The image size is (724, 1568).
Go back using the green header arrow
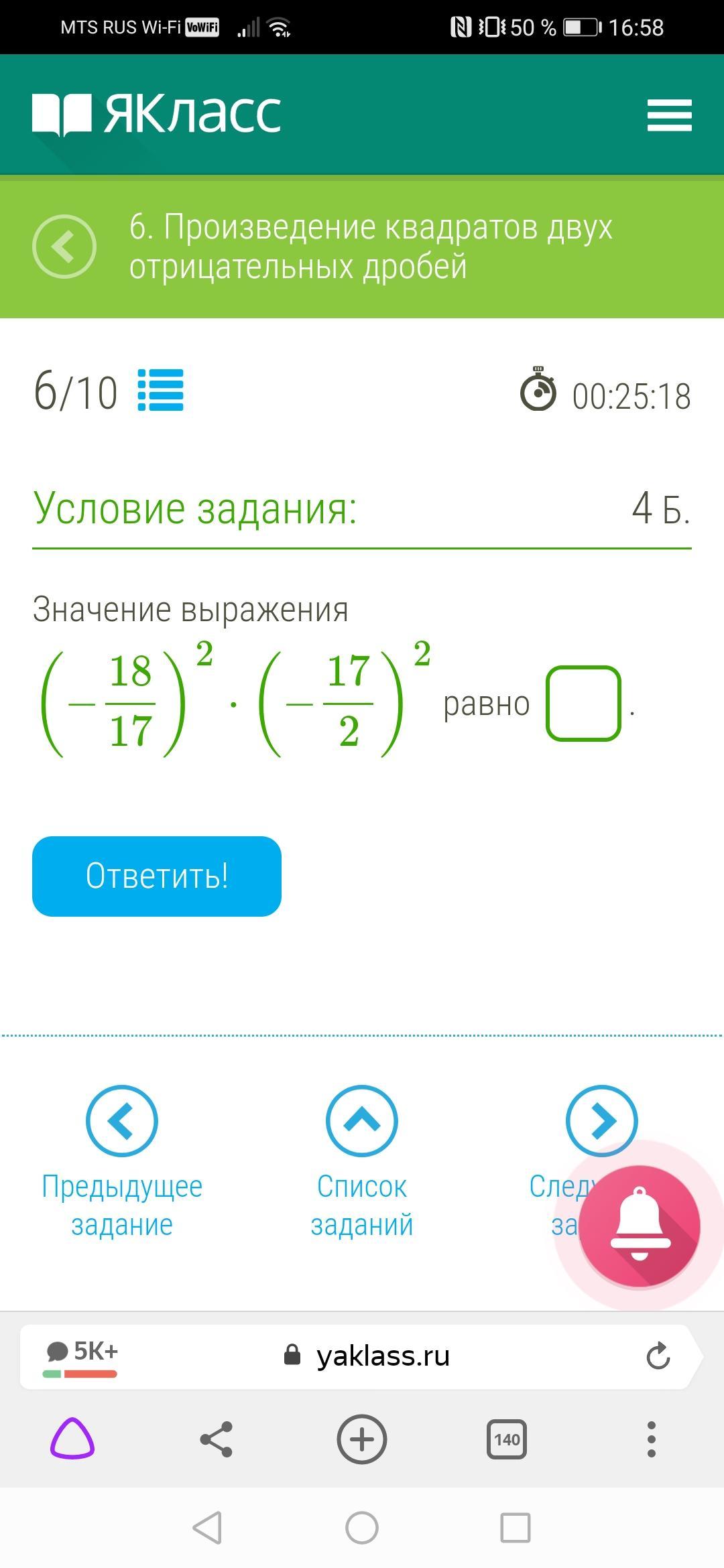pos(64,247)
